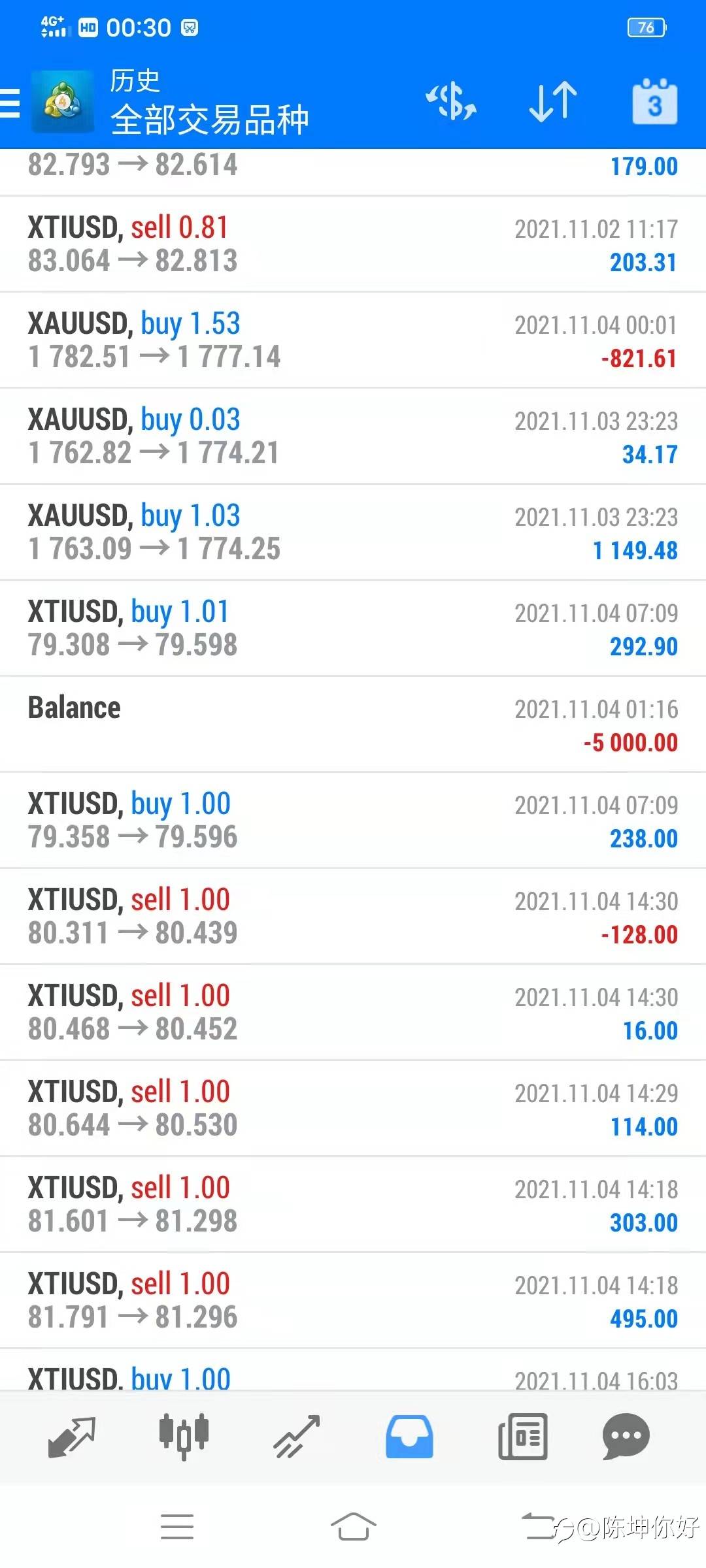Open XTIUSD buy 1.01 trade row
Image resolution: width=706 pixels, height=1568 pixels.
click(x=353, y=629)
